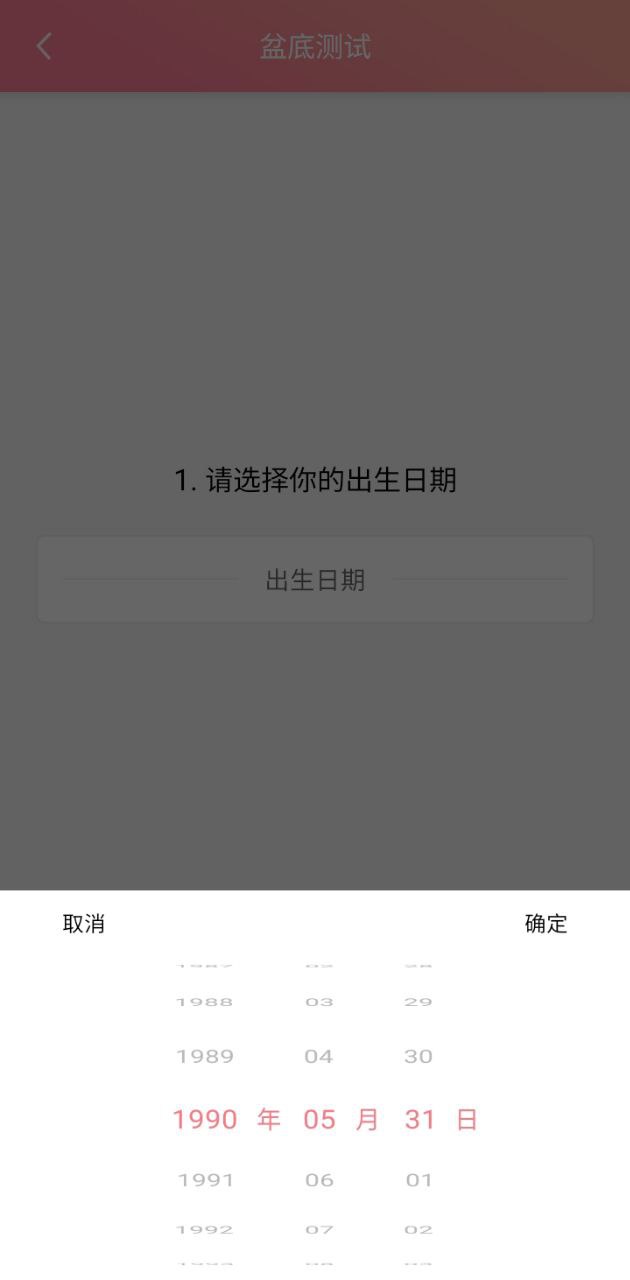Confirm the selected date with 确定
Viewport: 630px width, 1280px height.
point(545,924)
